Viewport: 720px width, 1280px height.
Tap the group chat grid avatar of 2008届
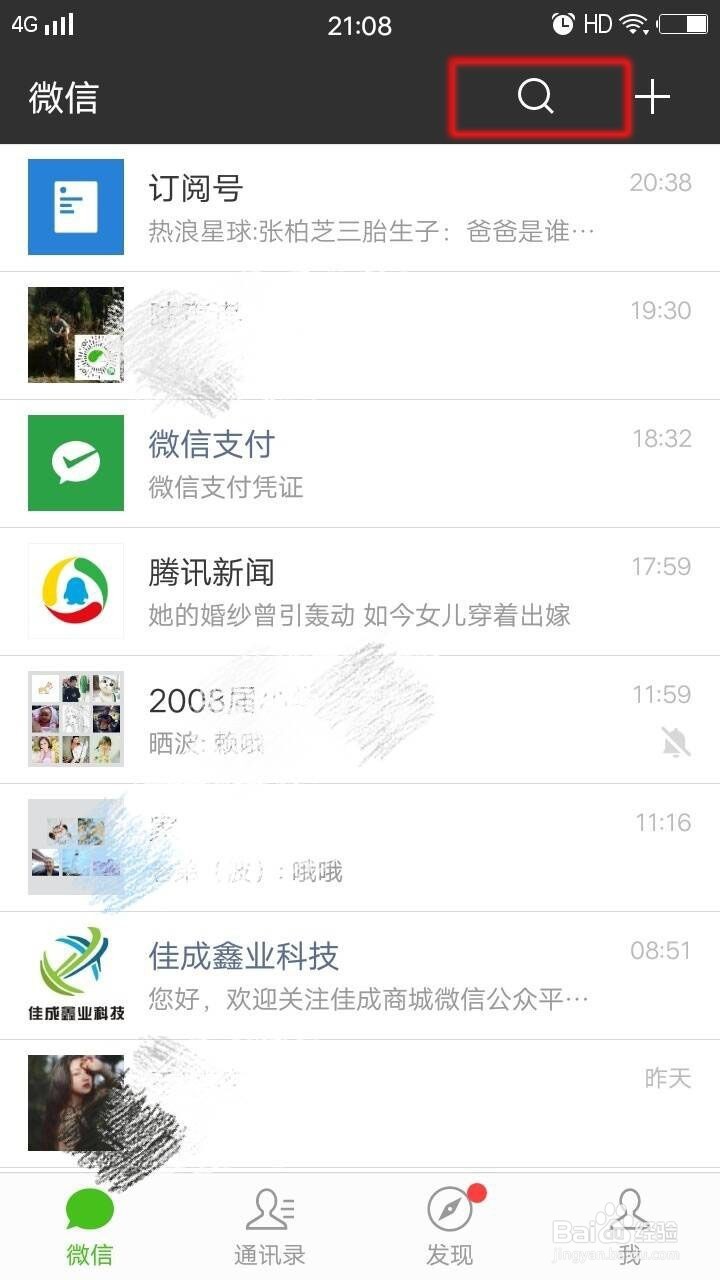pos(75,718)
